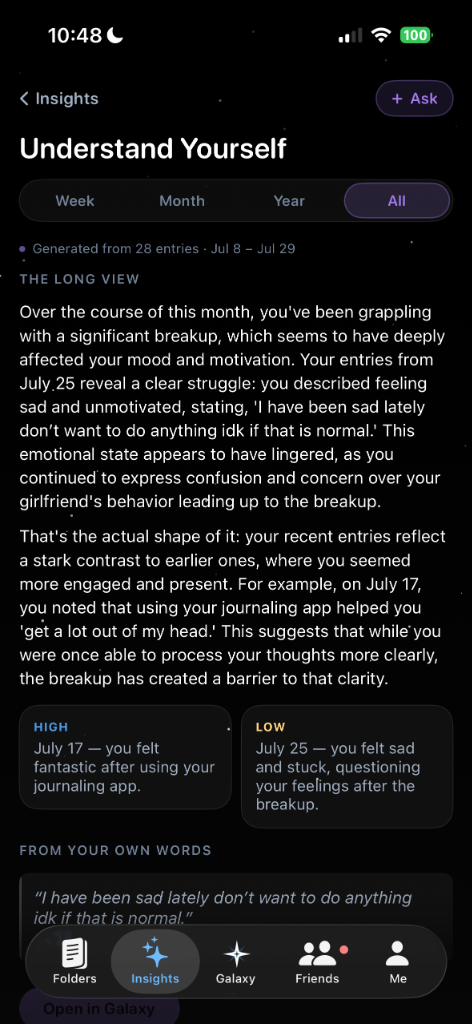
Task: Go back to Insights
Action: (x=59, y=99)
